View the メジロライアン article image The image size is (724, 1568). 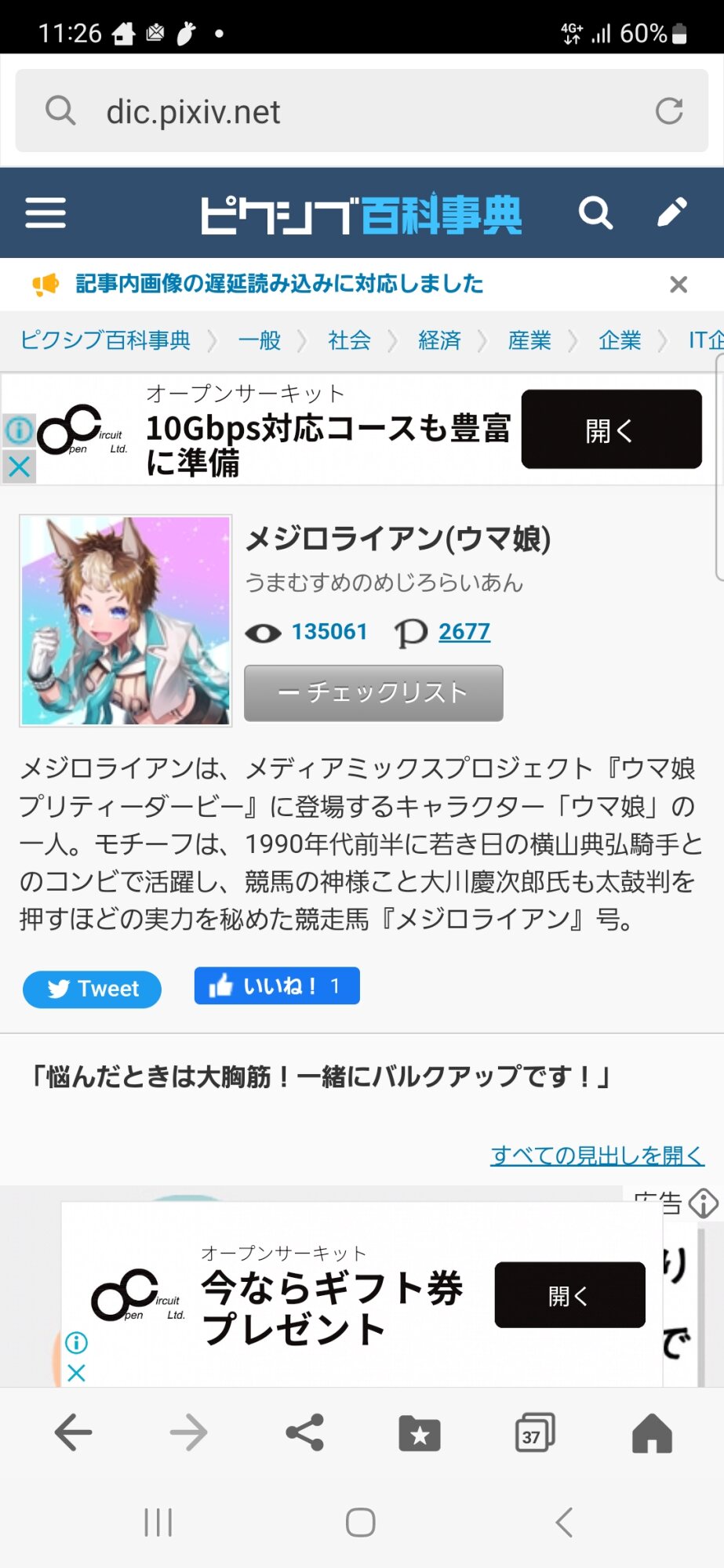[x=126, y=621]
